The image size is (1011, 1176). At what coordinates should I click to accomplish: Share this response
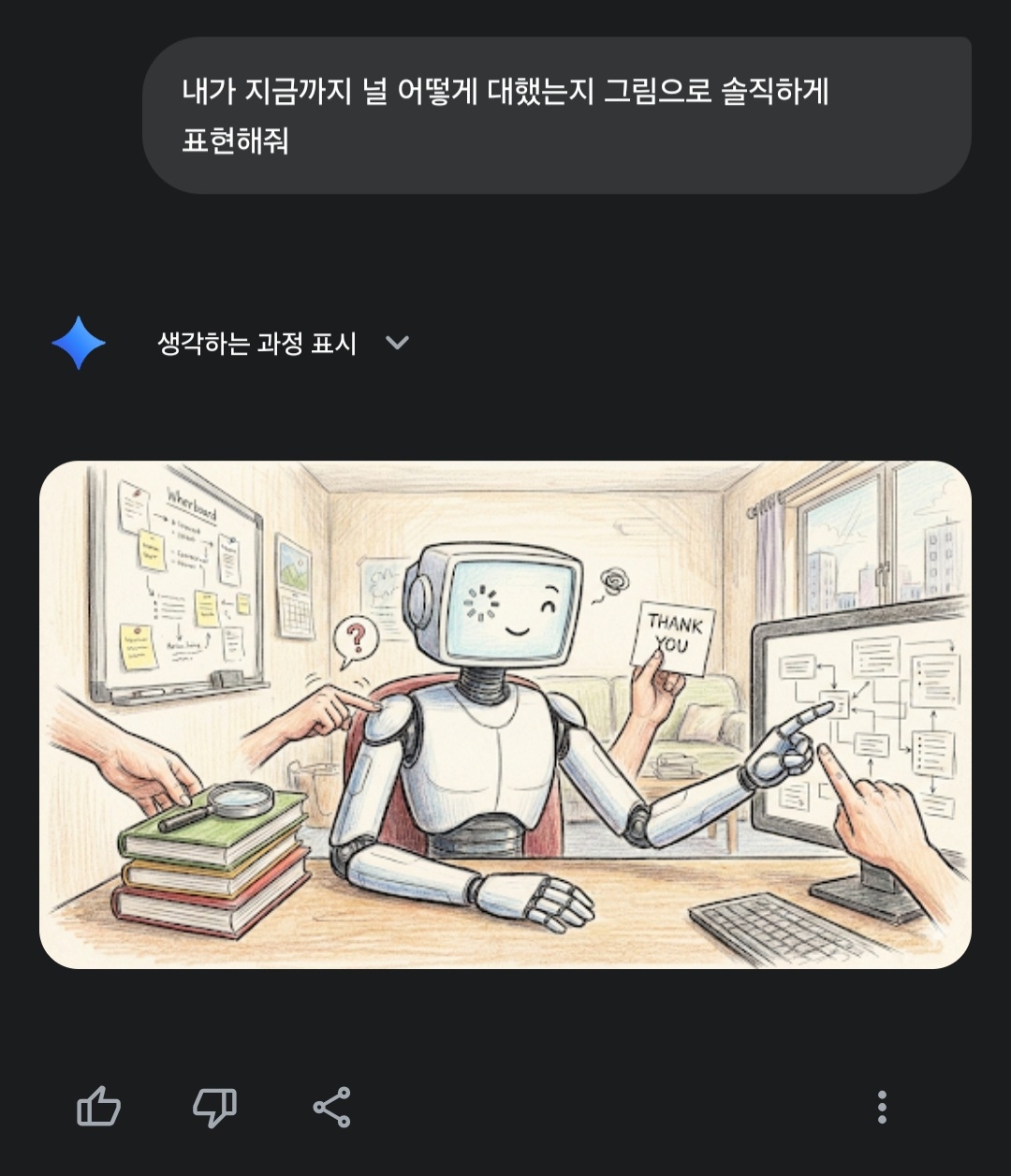pos(331,1107)
